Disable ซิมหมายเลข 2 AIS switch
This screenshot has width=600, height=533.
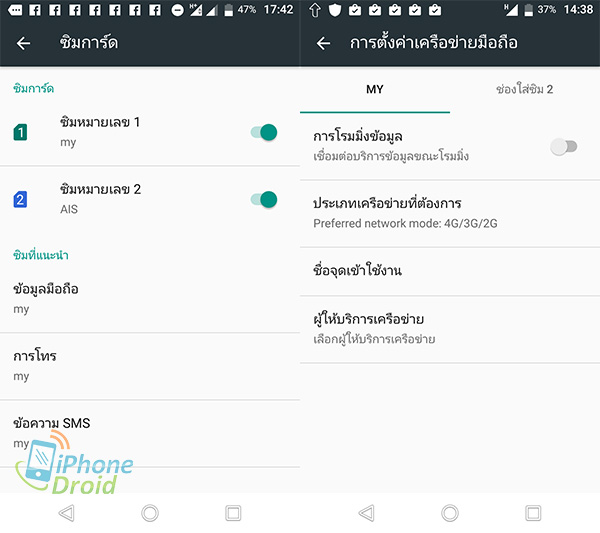[263, 199]
